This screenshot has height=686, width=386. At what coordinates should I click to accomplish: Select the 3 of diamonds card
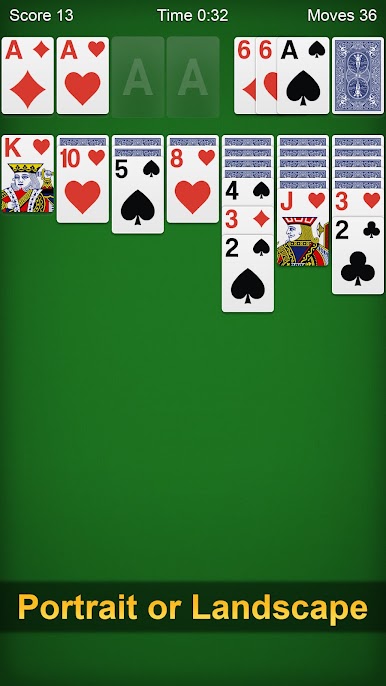tap(248, 221)
